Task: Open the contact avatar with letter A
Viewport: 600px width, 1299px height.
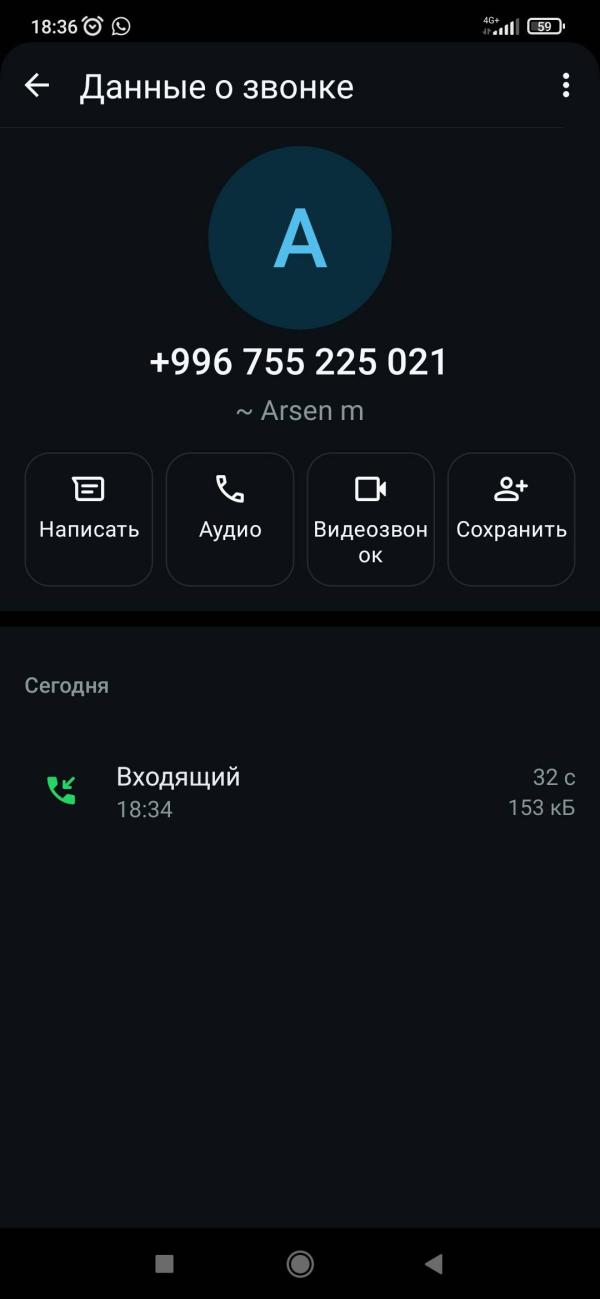Action: 300,238
